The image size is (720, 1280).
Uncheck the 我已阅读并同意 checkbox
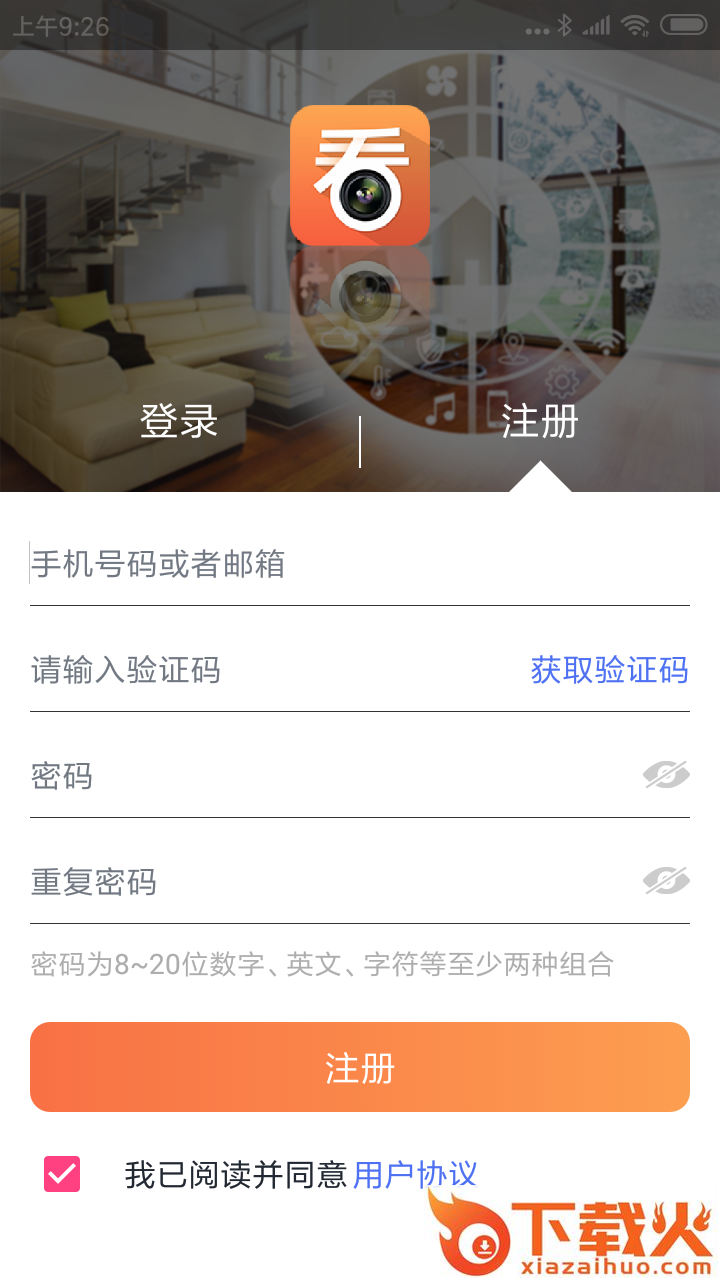point(62,1174)
